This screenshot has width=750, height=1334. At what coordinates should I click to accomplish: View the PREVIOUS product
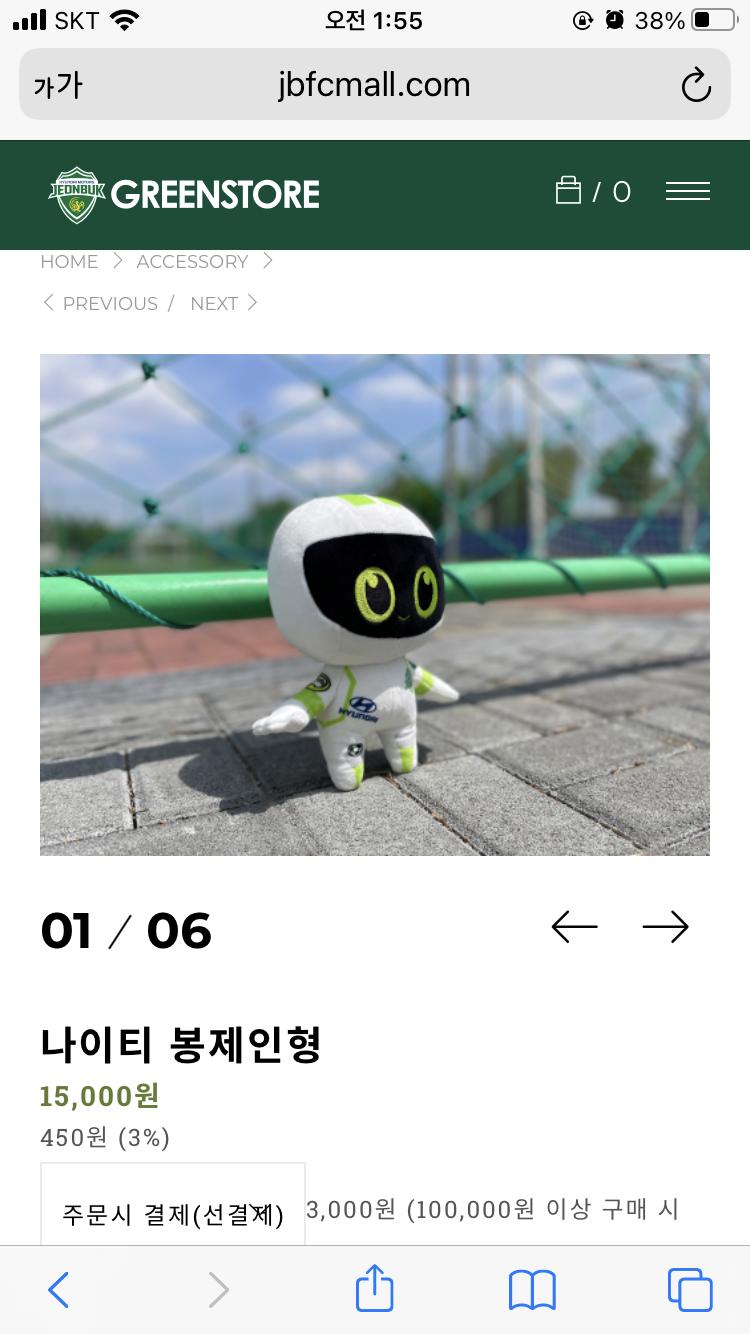100,304
